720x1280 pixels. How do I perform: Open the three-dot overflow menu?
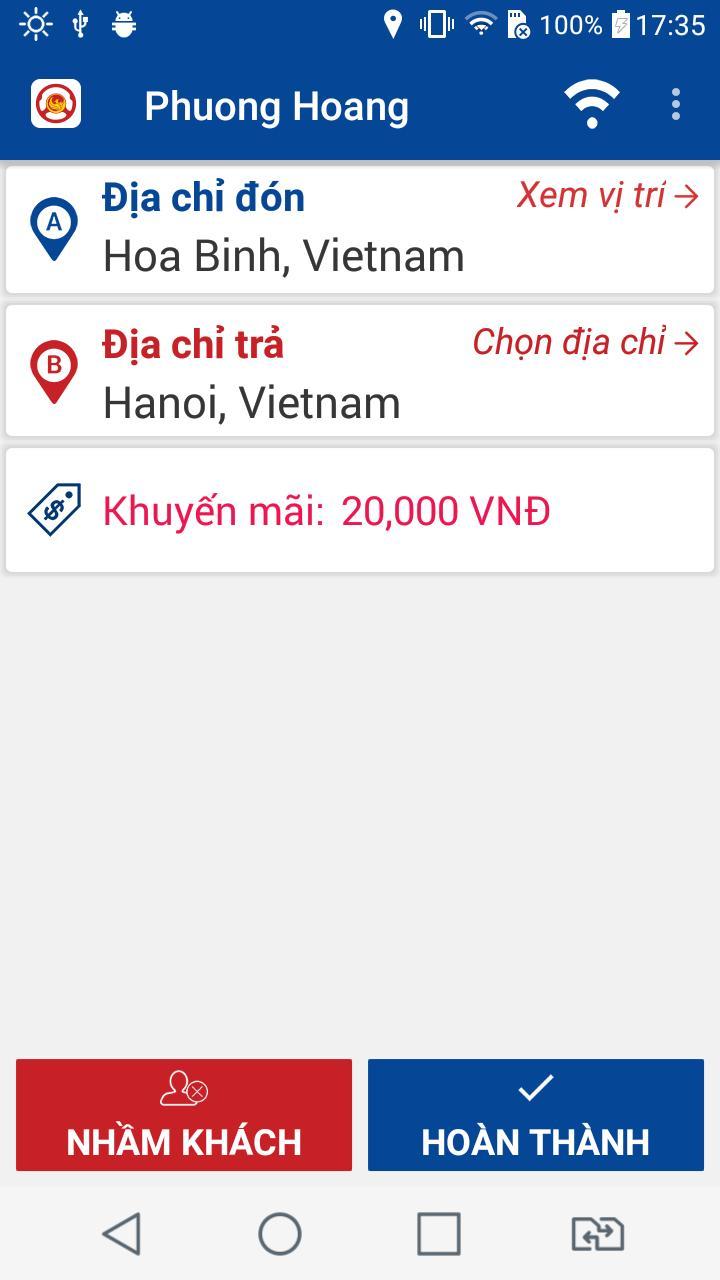coord(676,105)
